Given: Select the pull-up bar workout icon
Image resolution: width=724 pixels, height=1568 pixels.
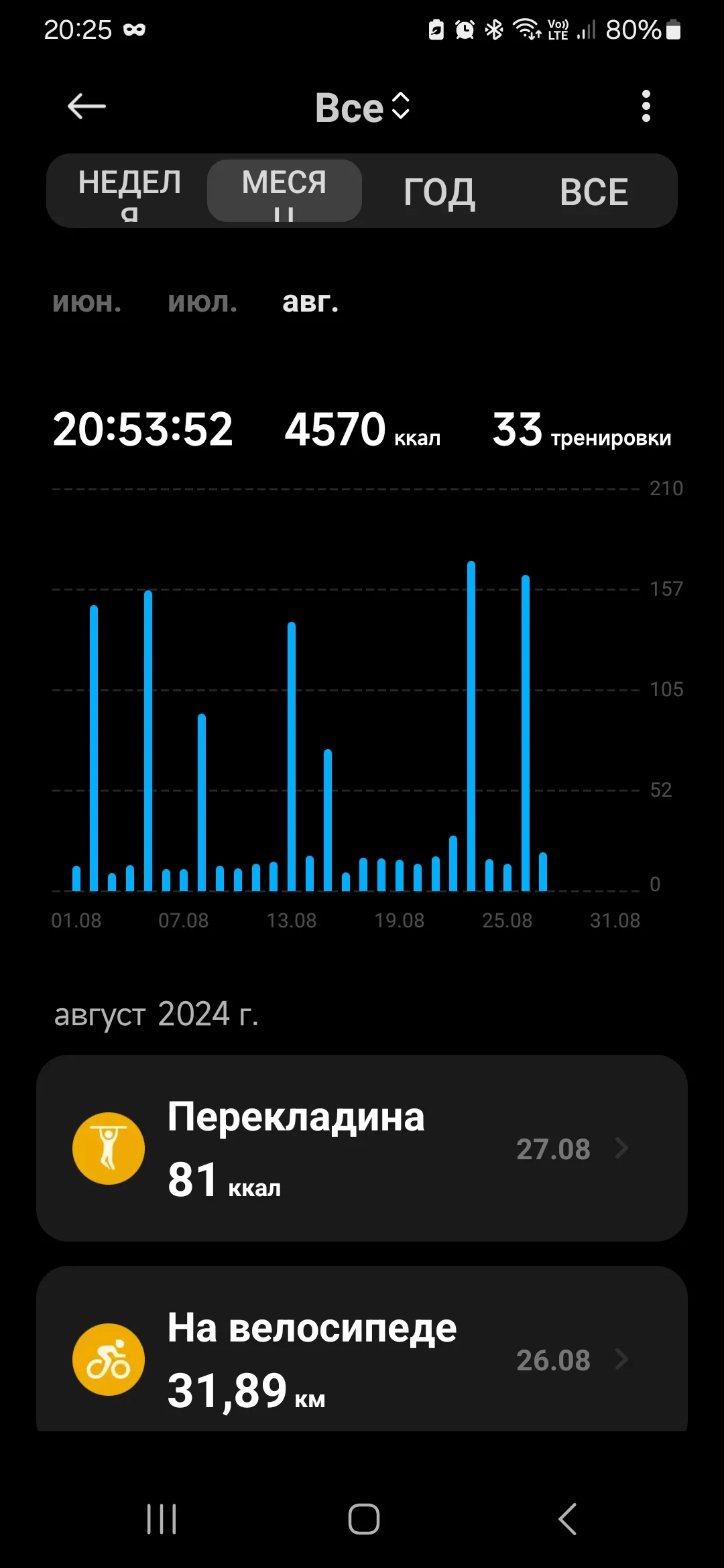Looking at the screenshot, I should tap(108, 1147).
